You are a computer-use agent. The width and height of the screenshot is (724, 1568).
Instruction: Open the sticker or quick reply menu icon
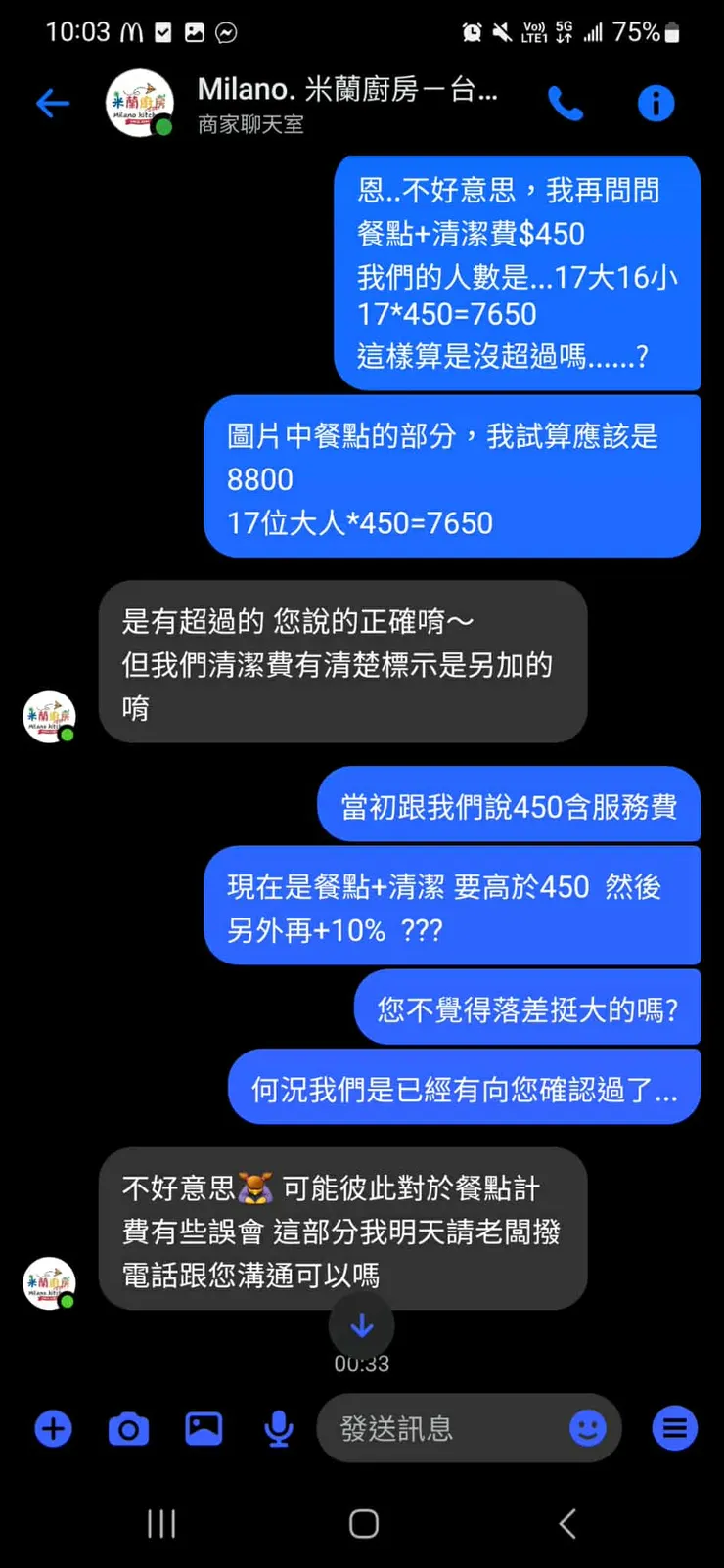click(673, 1428)
